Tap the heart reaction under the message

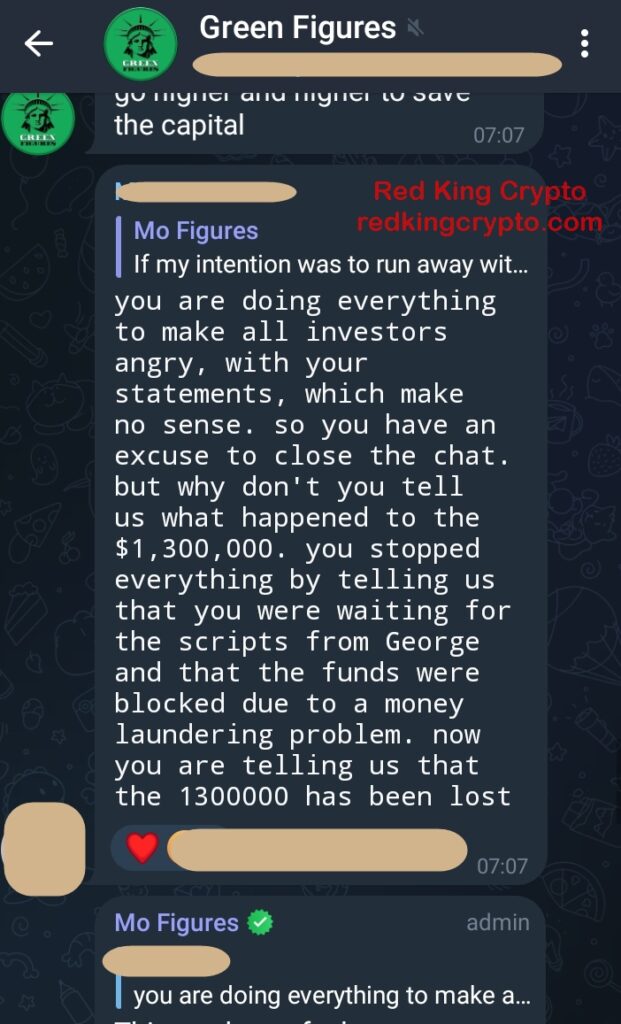142,848
